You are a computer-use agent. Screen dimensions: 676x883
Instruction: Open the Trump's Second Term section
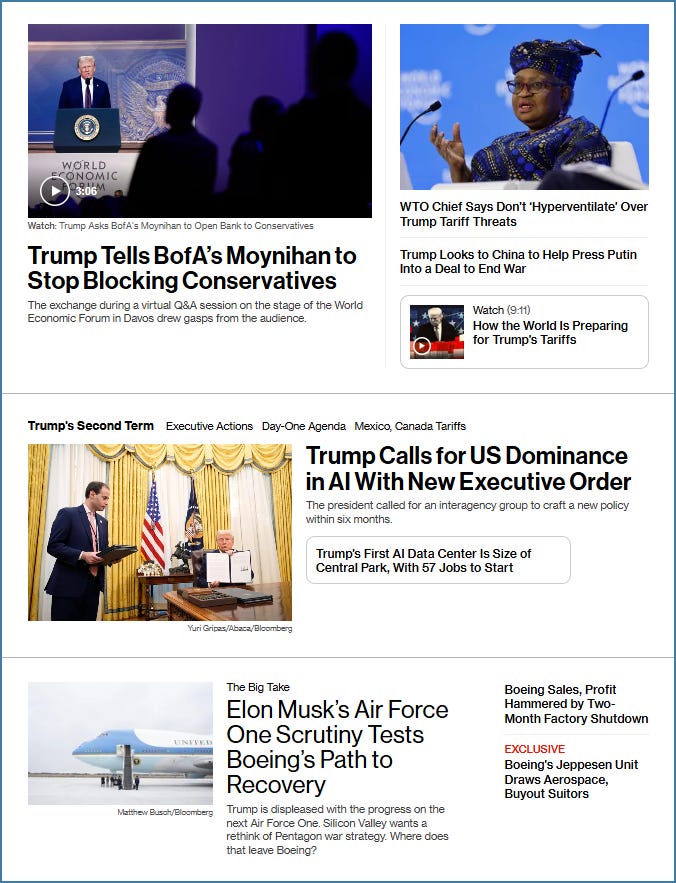point(91,426)
